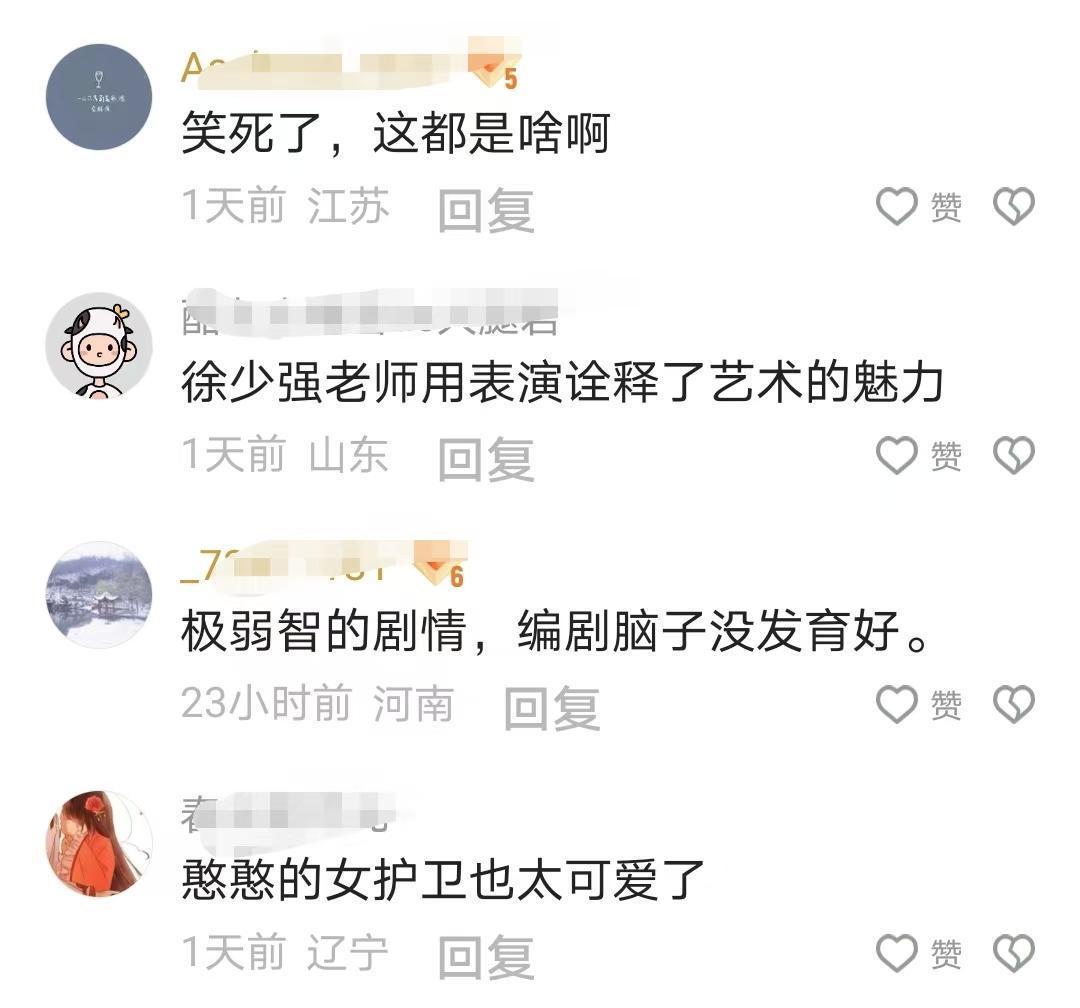The width and height of the screenshot is (1080, 1008).
Task: Open the snowy landscape avatar's profile
Action: [98, 595]
